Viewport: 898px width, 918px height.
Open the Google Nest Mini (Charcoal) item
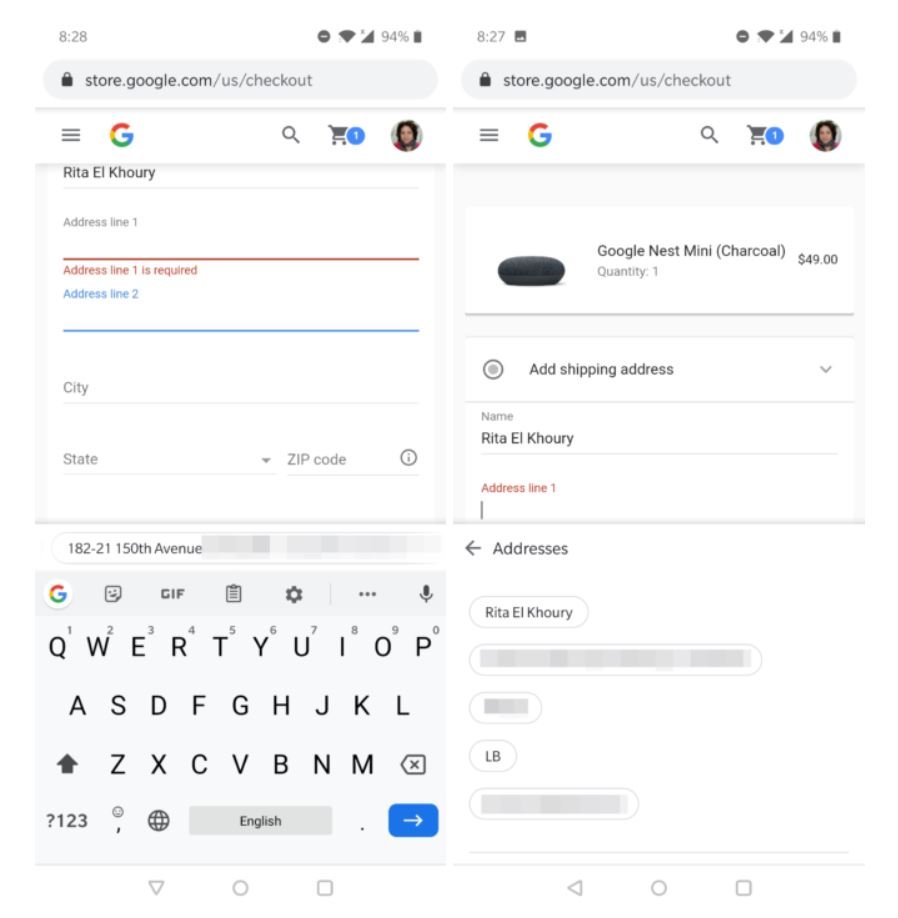click(x=690, y=251)
